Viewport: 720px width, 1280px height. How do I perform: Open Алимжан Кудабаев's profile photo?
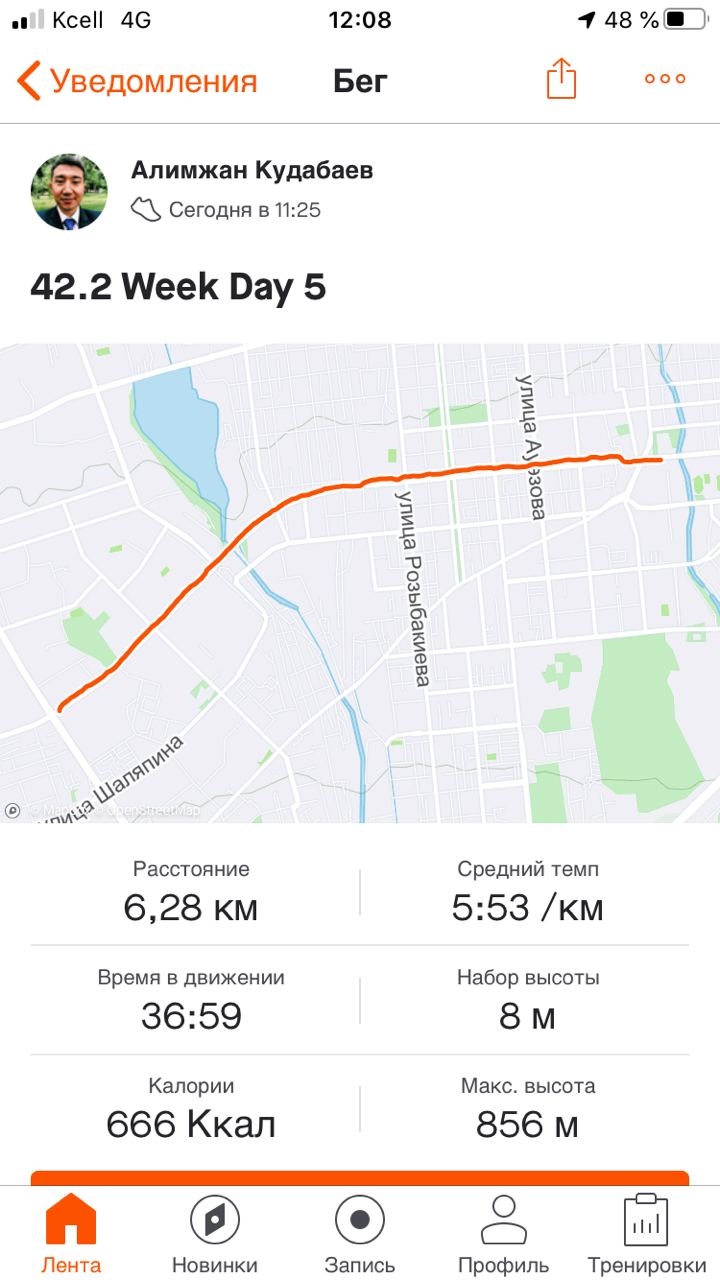[x=69, y=191]
